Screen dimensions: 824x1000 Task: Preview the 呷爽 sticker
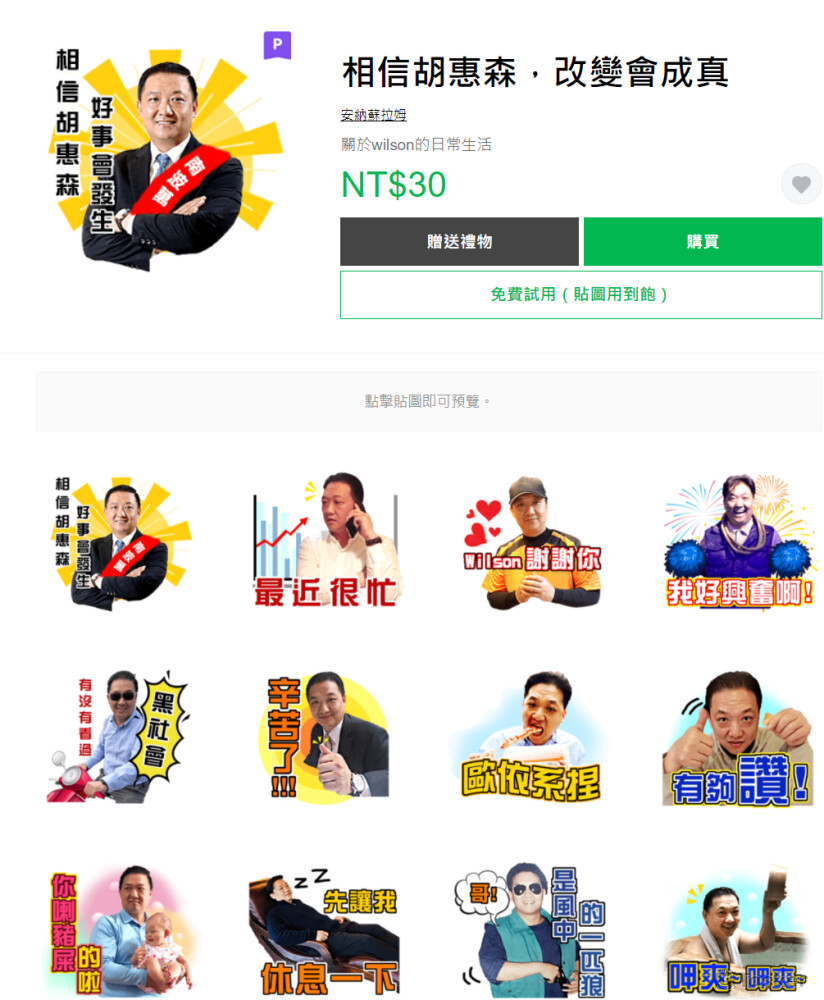pyautogui.click(x=739, y=930)
